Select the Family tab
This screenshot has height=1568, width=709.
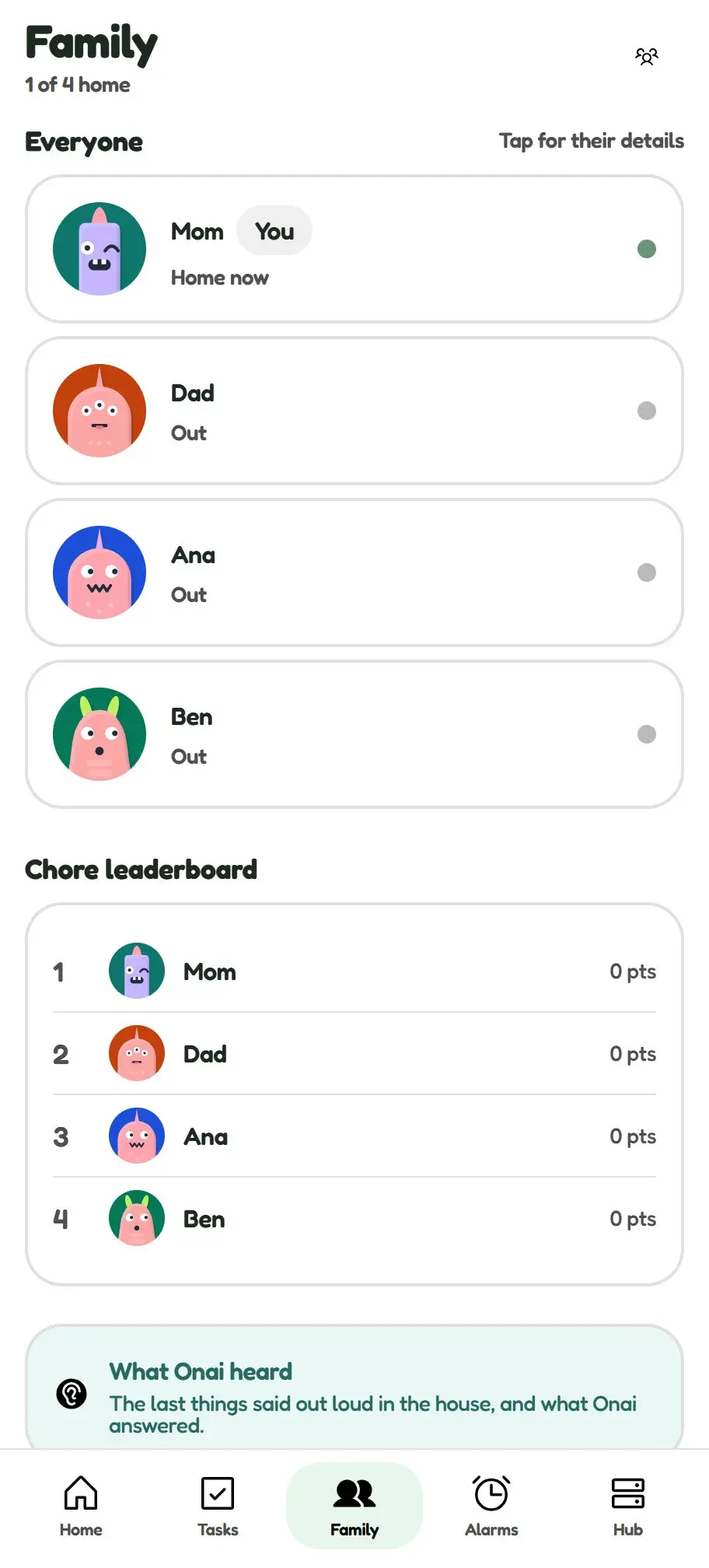coord(354,1506)
